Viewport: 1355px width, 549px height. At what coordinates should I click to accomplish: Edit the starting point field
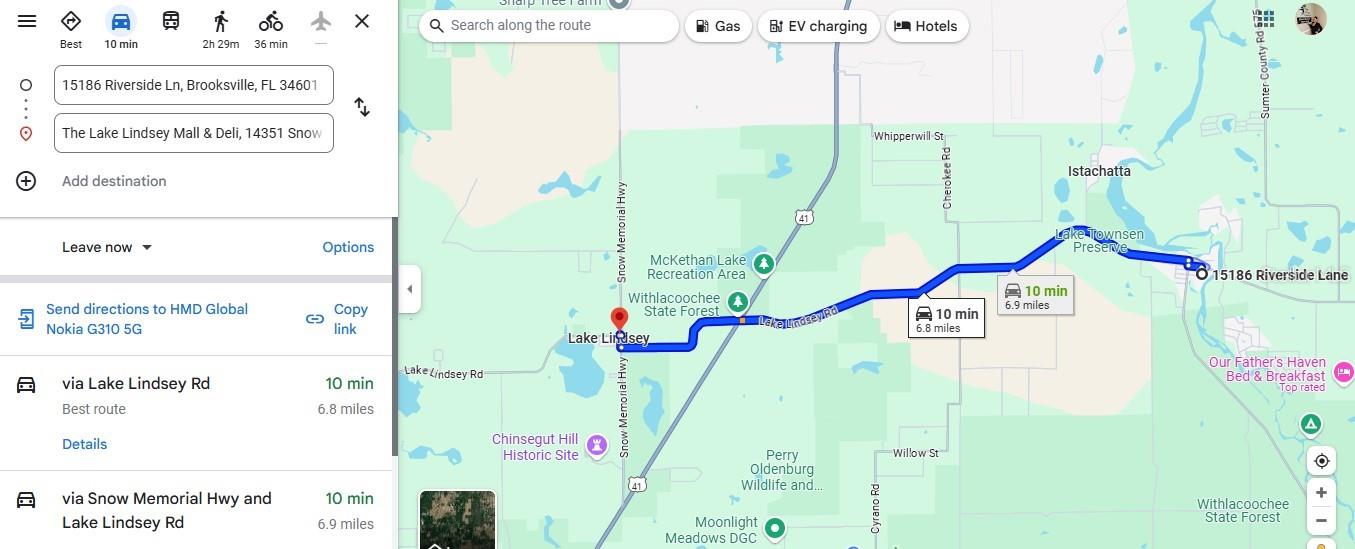(193, 85)
